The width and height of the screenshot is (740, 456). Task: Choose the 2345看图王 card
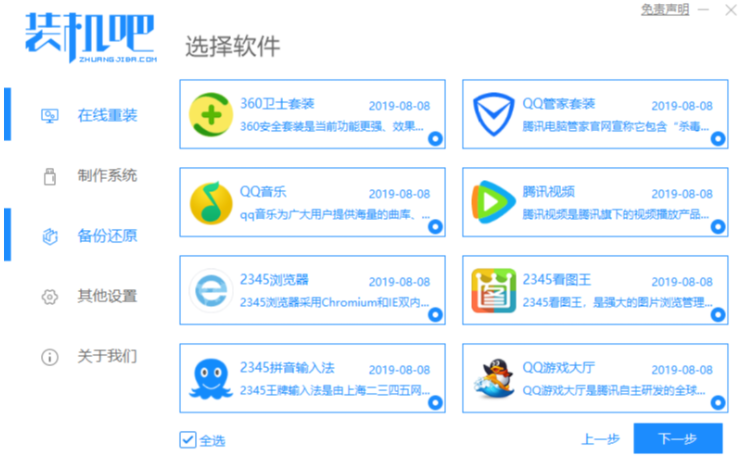click(595, 291)
